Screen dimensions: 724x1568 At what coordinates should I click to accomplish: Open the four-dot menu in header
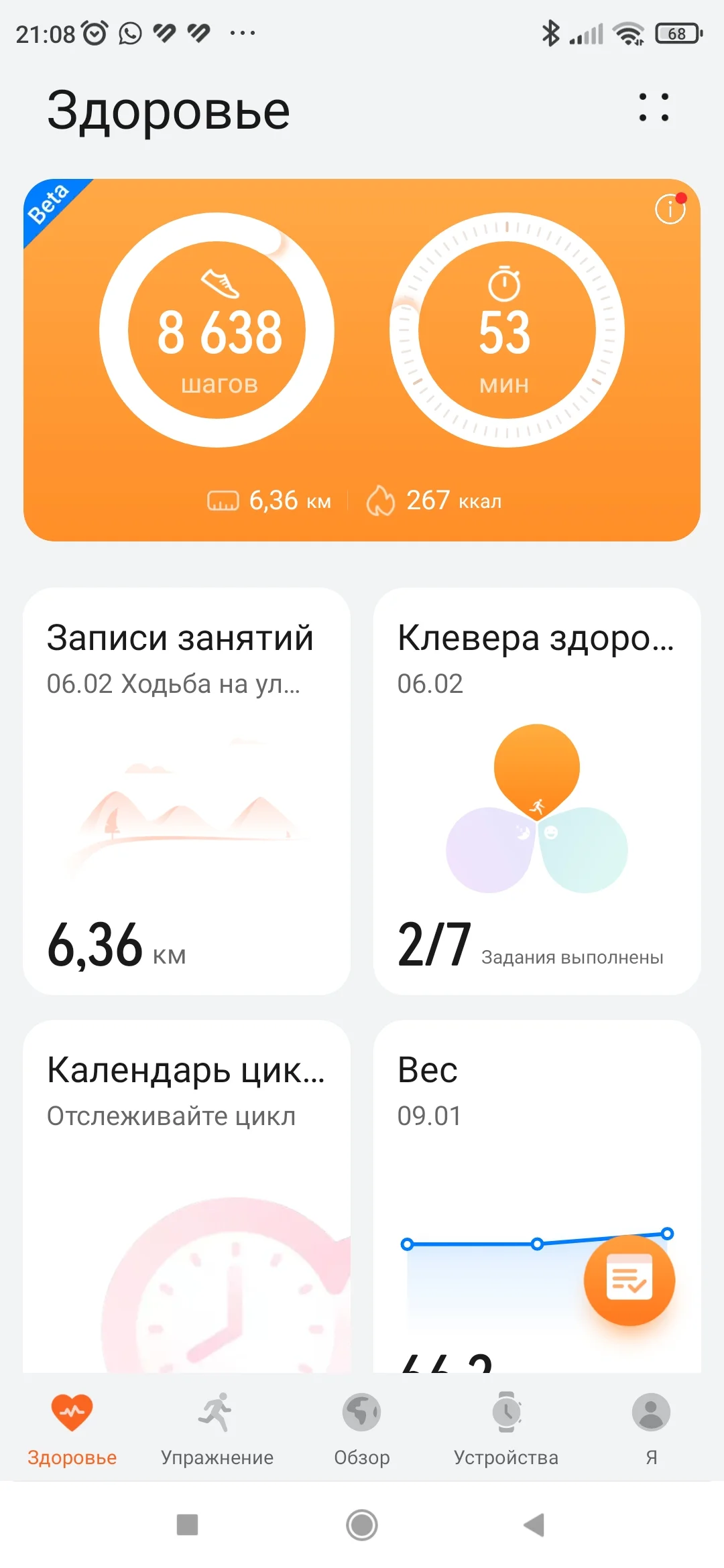click(654, 108)
